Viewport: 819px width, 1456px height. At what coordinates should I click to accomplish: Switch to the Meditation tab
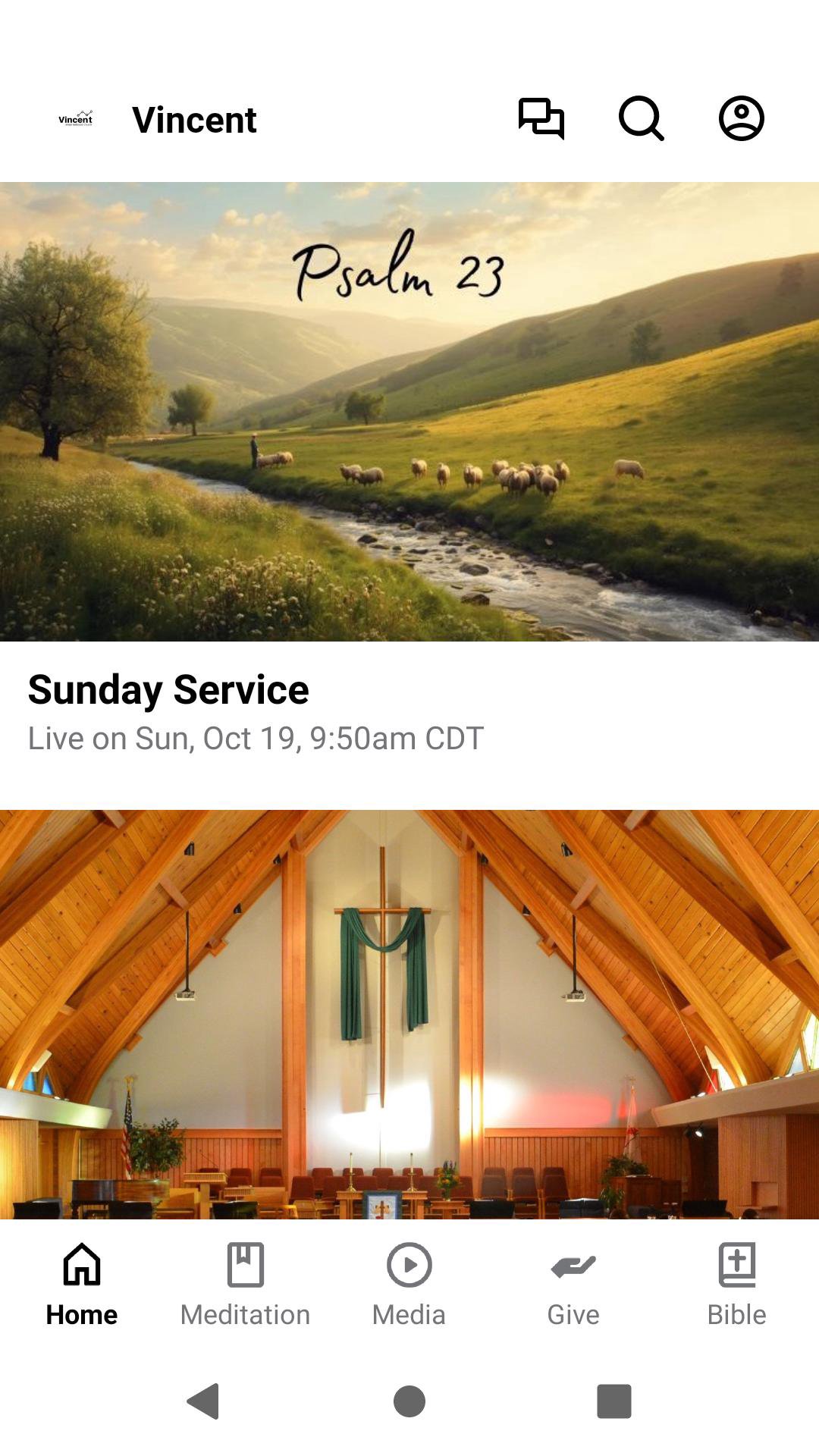pos(245,1285)
